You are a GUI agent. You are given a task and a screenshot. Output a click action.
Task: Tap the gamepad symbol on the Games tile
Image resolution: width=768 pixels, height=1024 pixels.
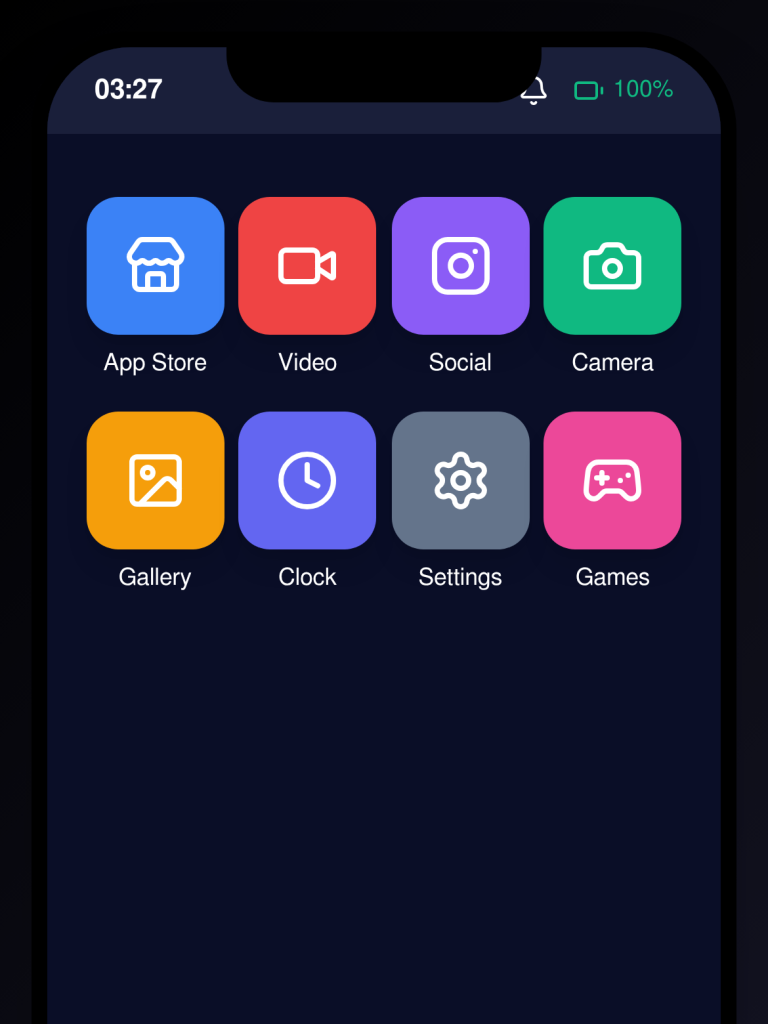(x=612, y=479)
